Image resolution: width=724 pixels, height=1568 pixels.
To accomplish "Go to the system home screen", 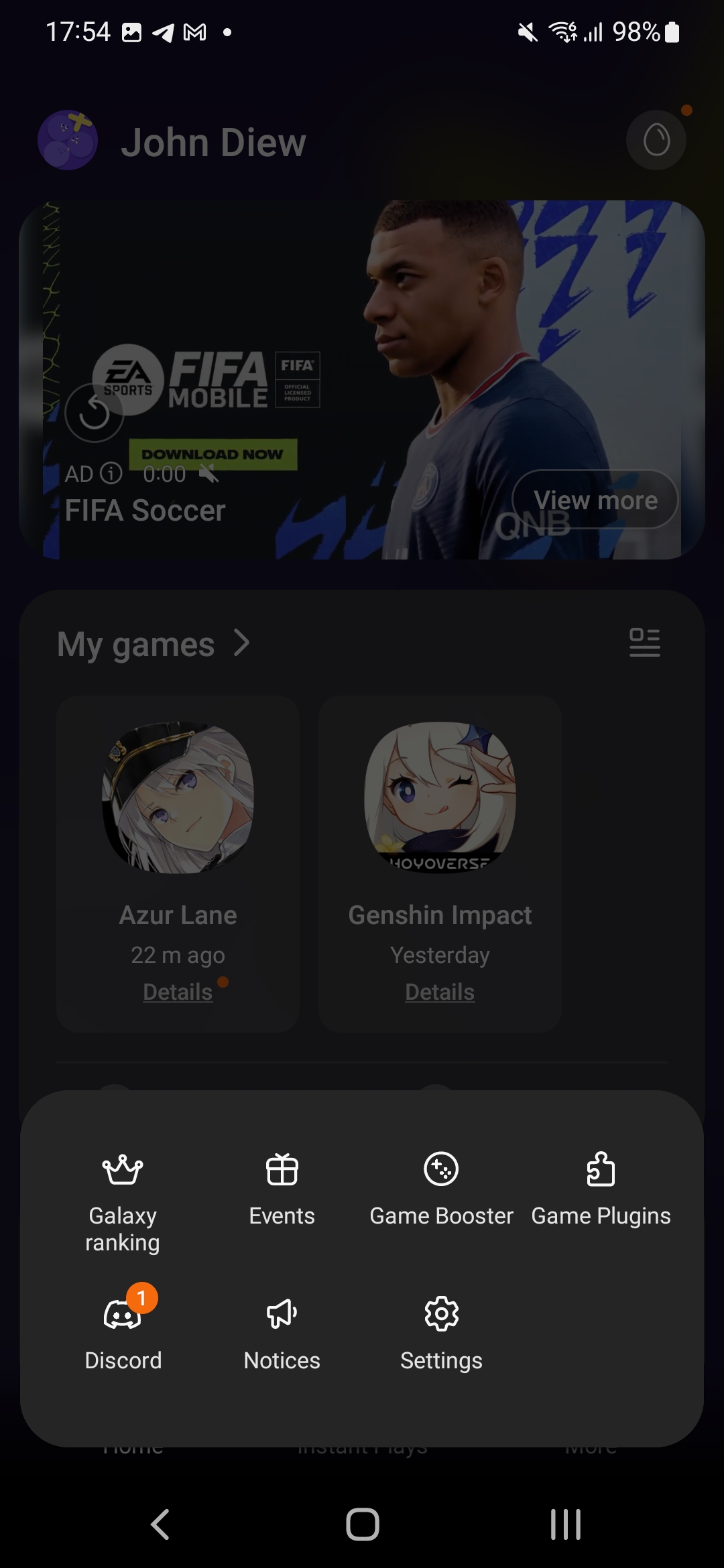I will [363, 1524].
